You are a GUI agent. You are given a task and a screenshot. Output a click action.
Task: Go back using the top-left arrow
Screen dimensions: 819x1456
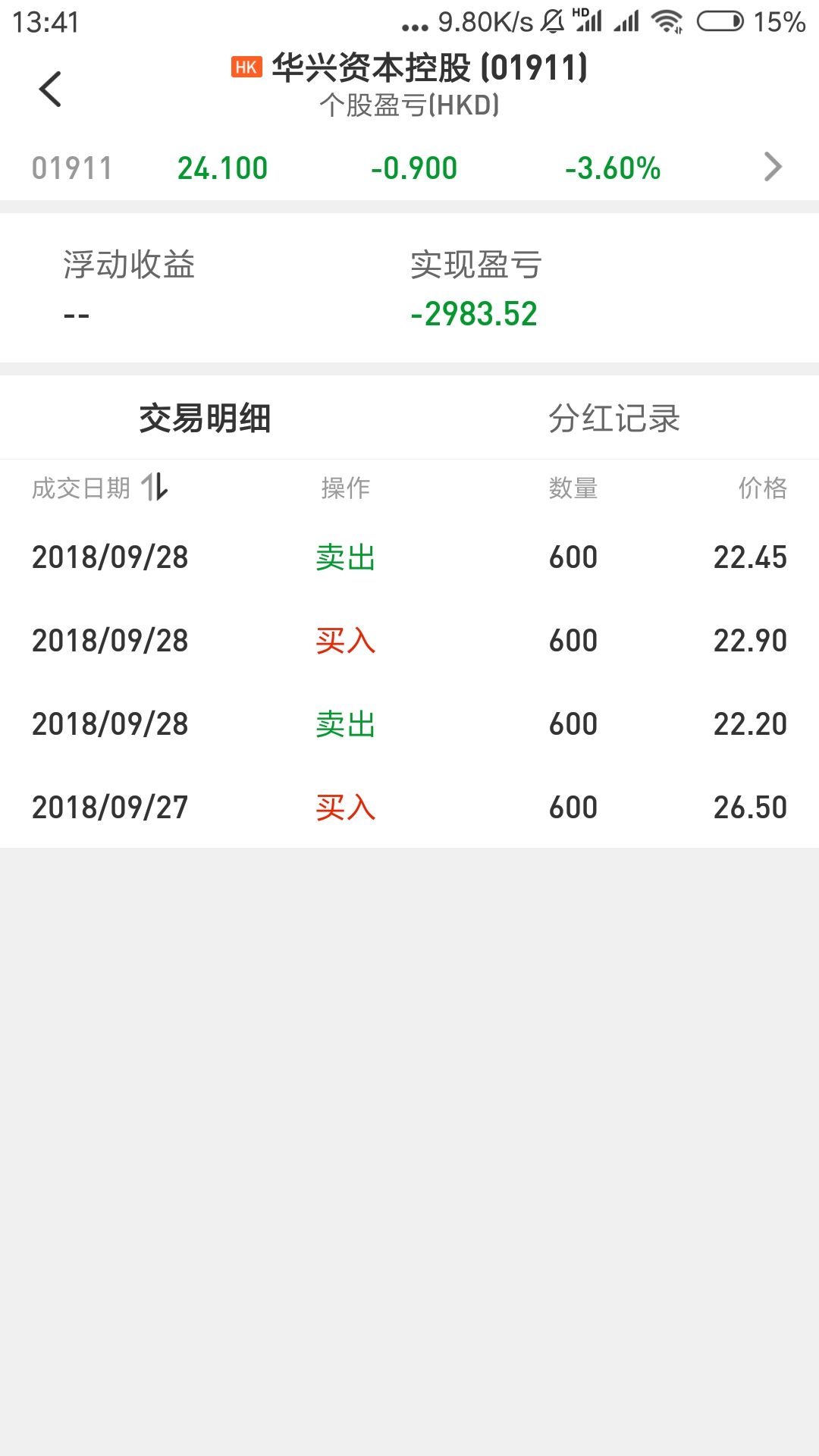click(x=50, y=89)
